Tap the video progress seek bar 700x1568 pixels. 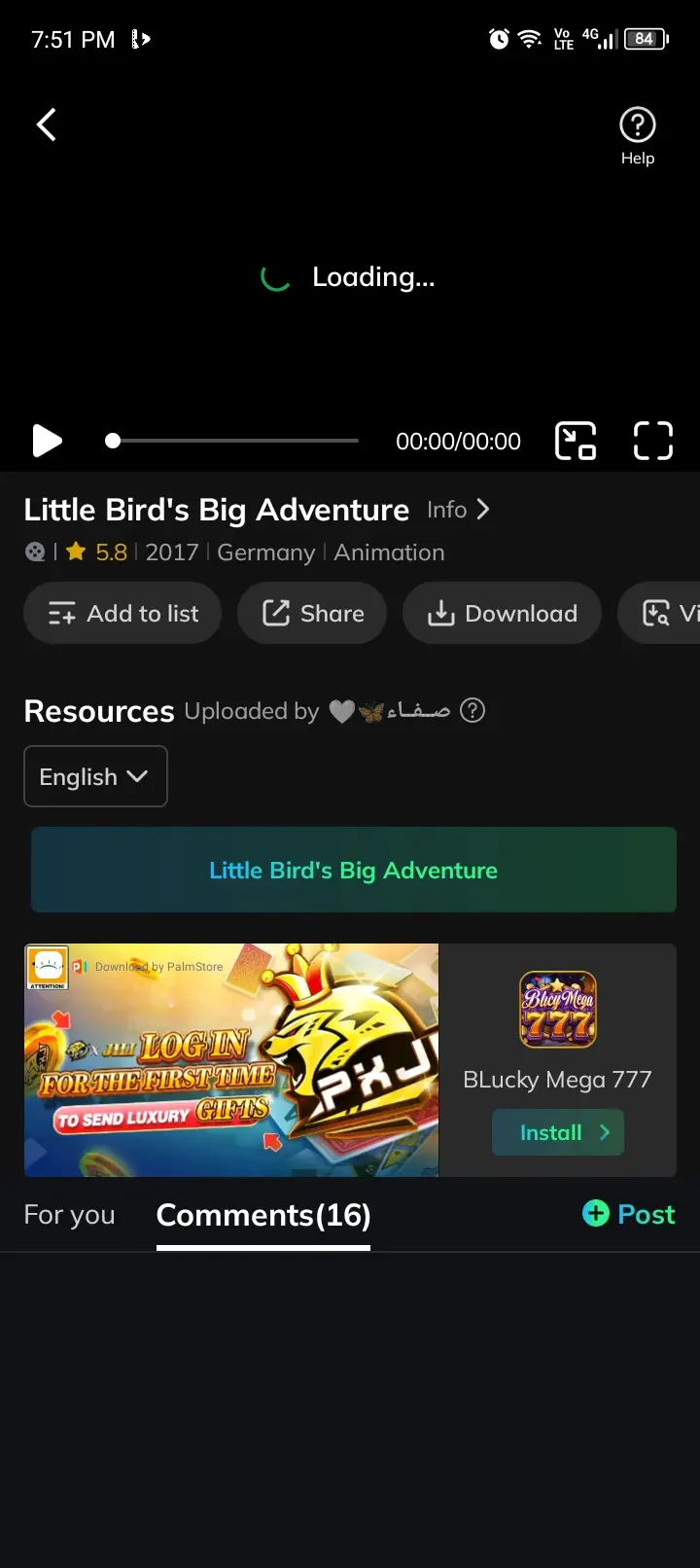233,441
